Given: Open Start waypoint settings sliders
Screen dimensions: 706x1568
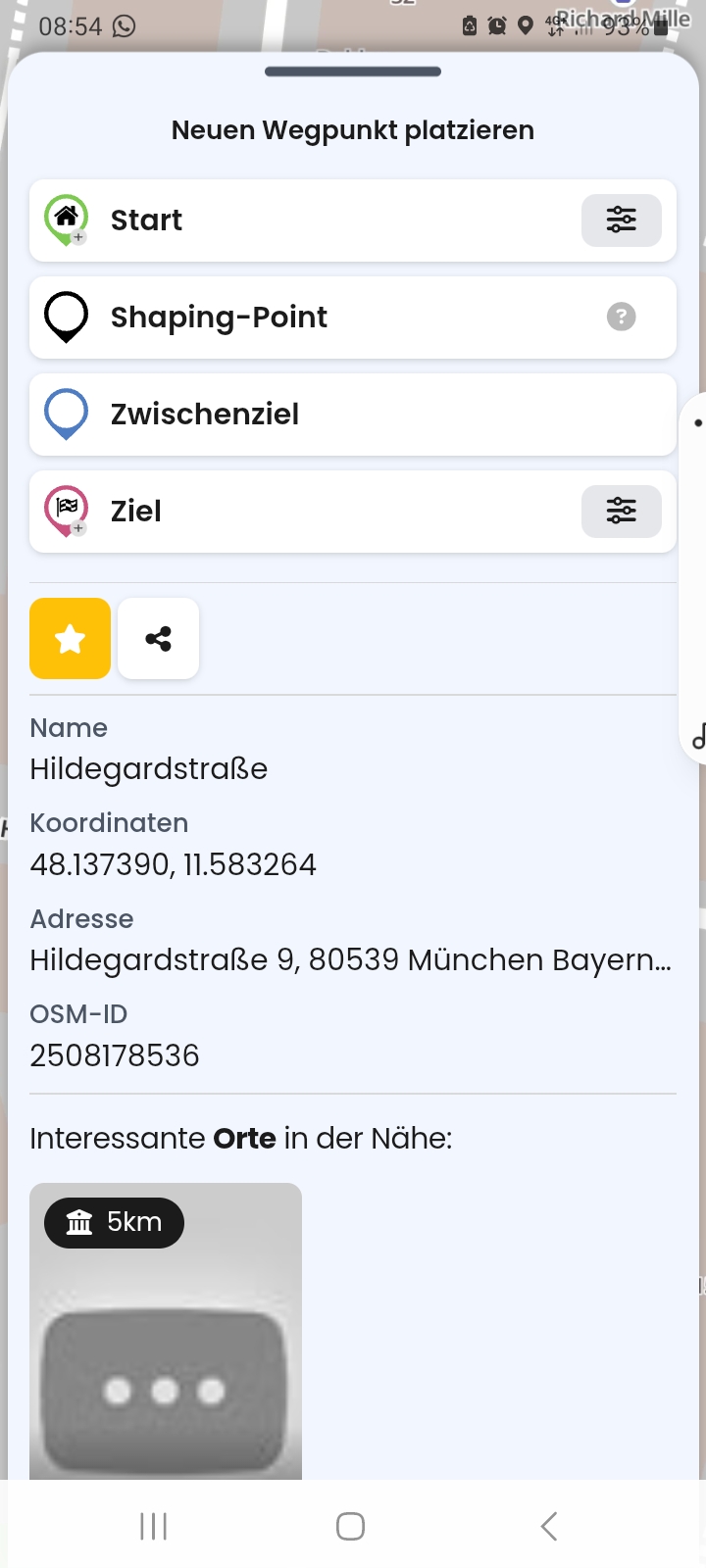Looking at the screenshot, I should (x=622, y=220).
